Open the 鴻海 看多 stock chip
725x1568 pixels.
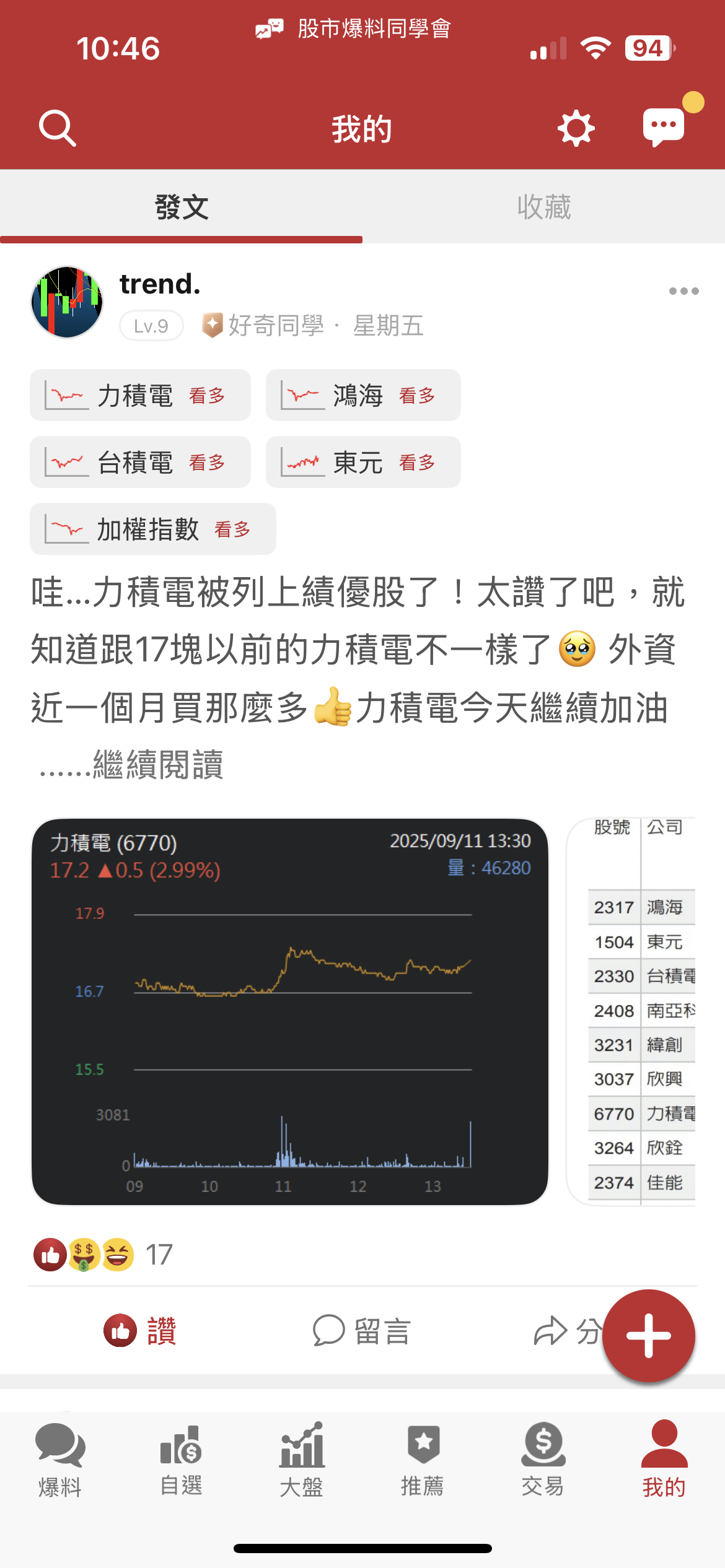click(x=363, y=396)
